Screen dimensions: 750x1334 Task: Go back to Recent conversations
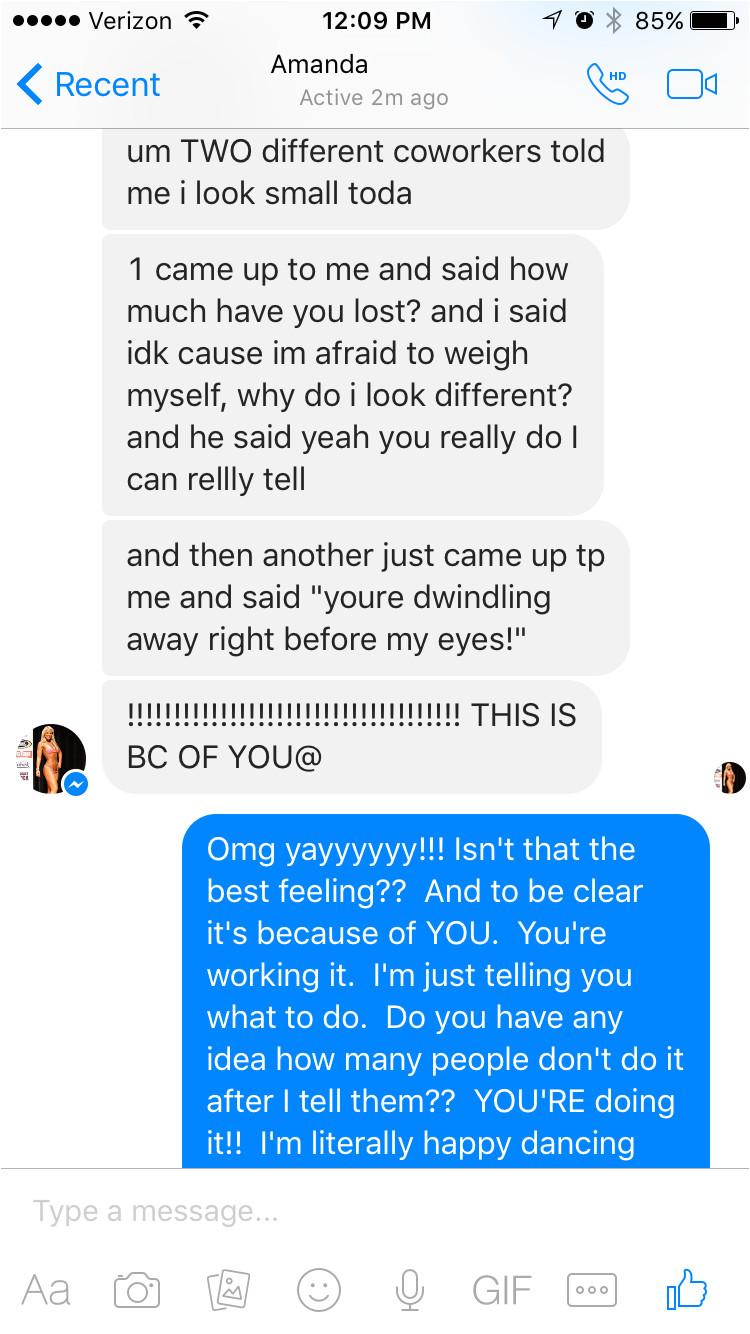pyautogui.click(x=88, y=85)
